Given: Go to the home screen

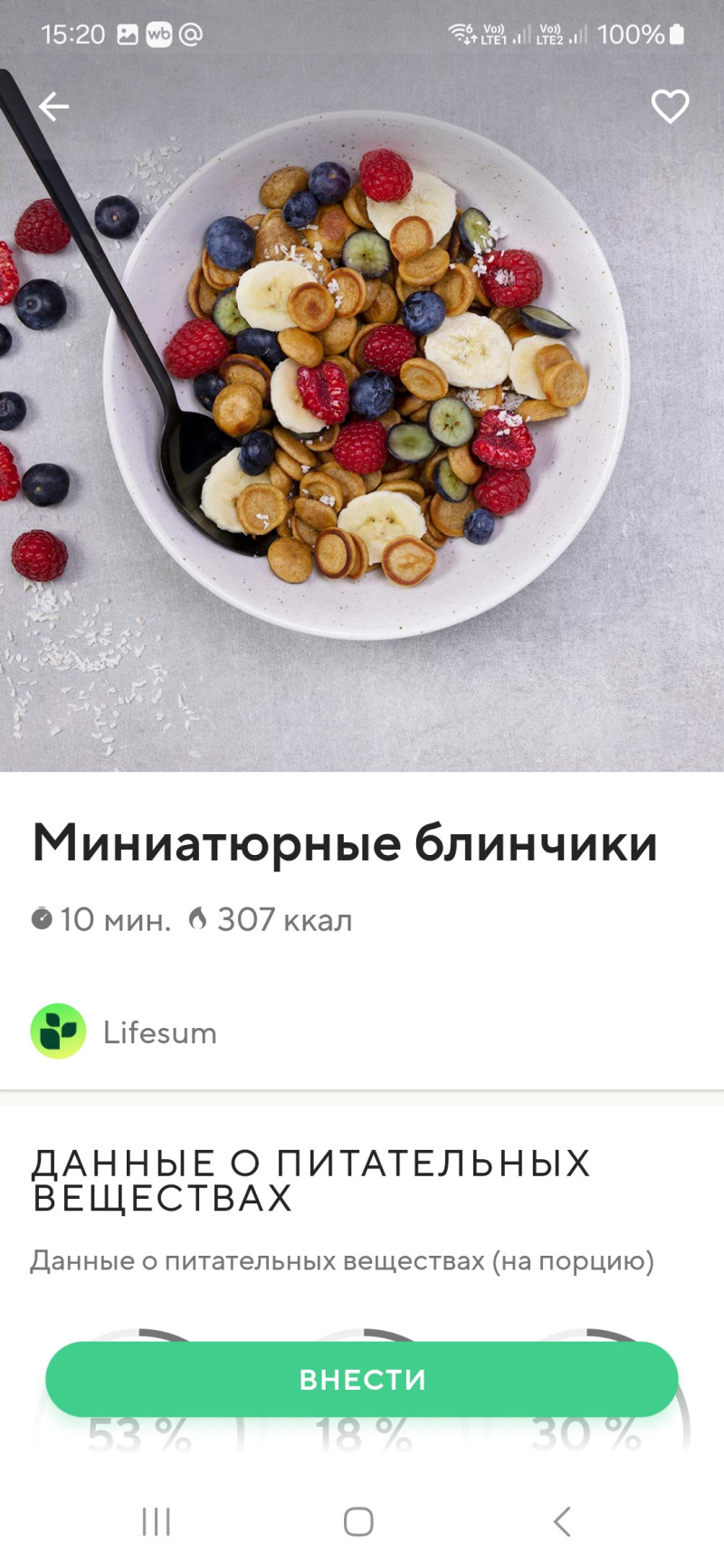Looking at the screenshot, I should click(x=358, y=1522).
